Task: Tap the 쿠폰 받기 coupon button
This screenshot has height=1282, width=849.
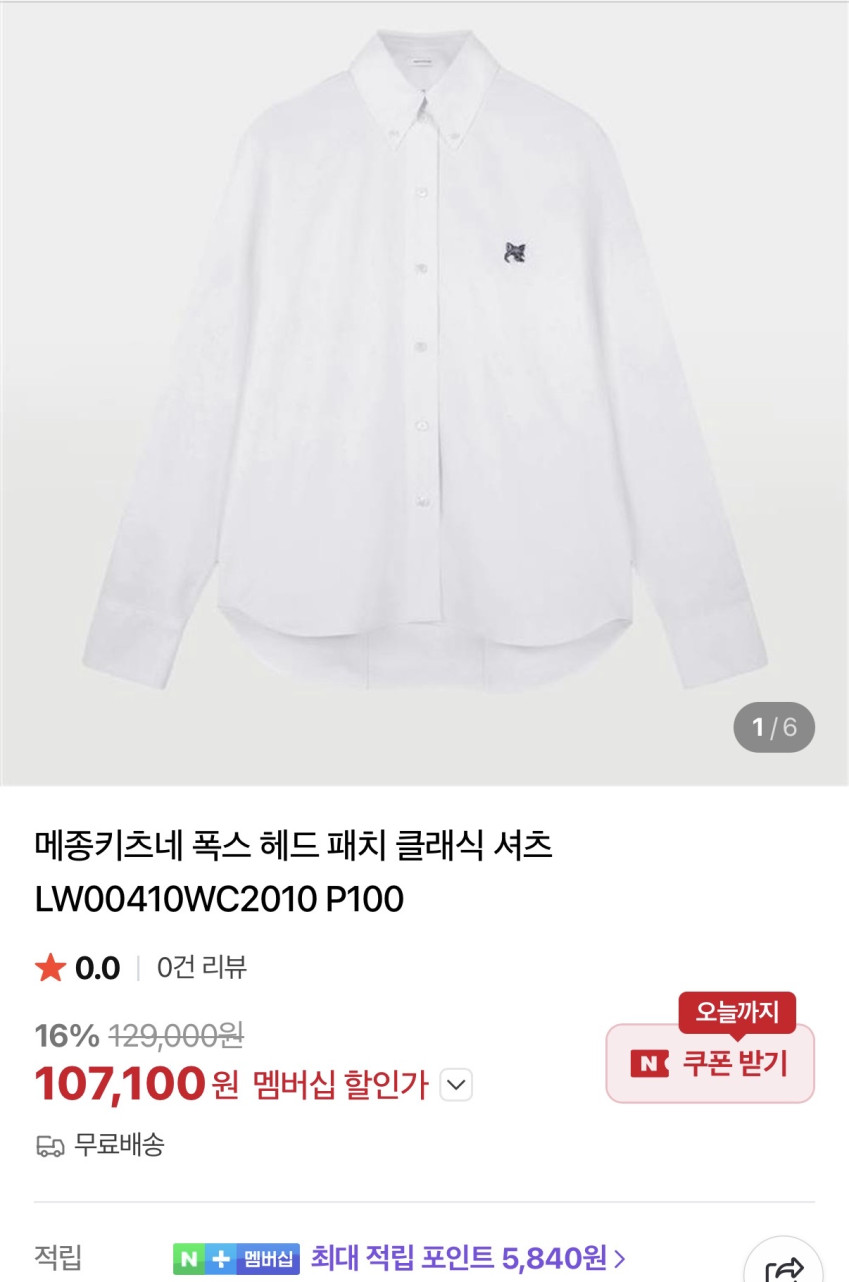Action: tap(710, 1063)
